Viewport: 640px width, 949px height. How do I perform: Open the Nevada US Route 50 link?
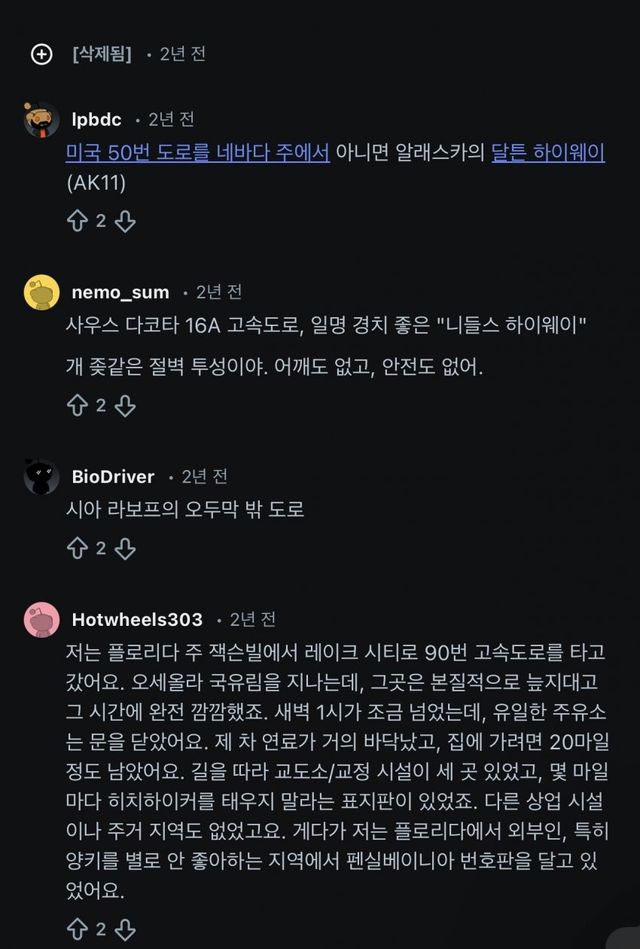(198, 153)
